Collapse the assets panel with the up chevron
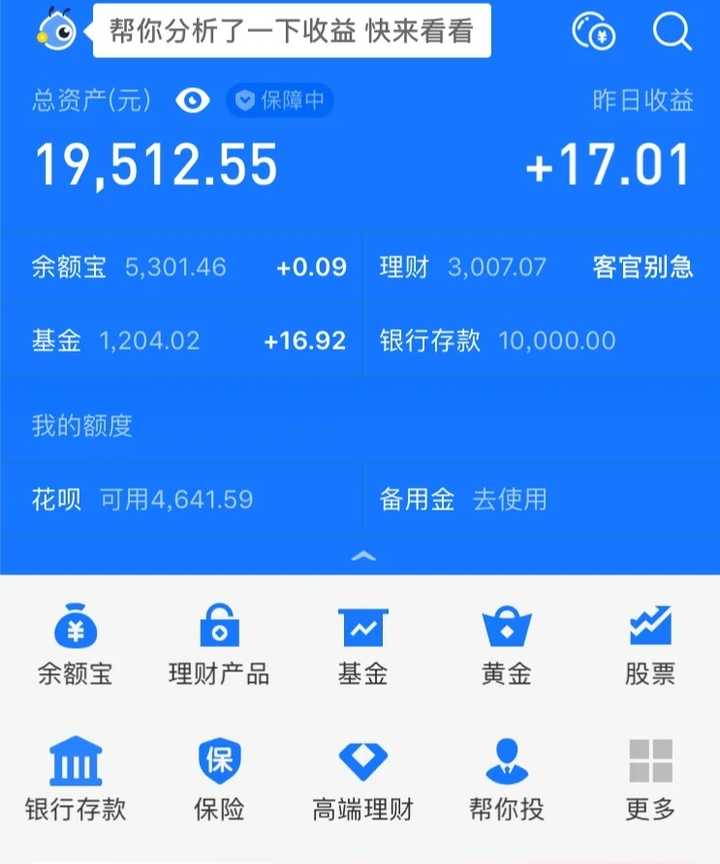The height and width of the screenshot is (864, 720). (364, 554)
